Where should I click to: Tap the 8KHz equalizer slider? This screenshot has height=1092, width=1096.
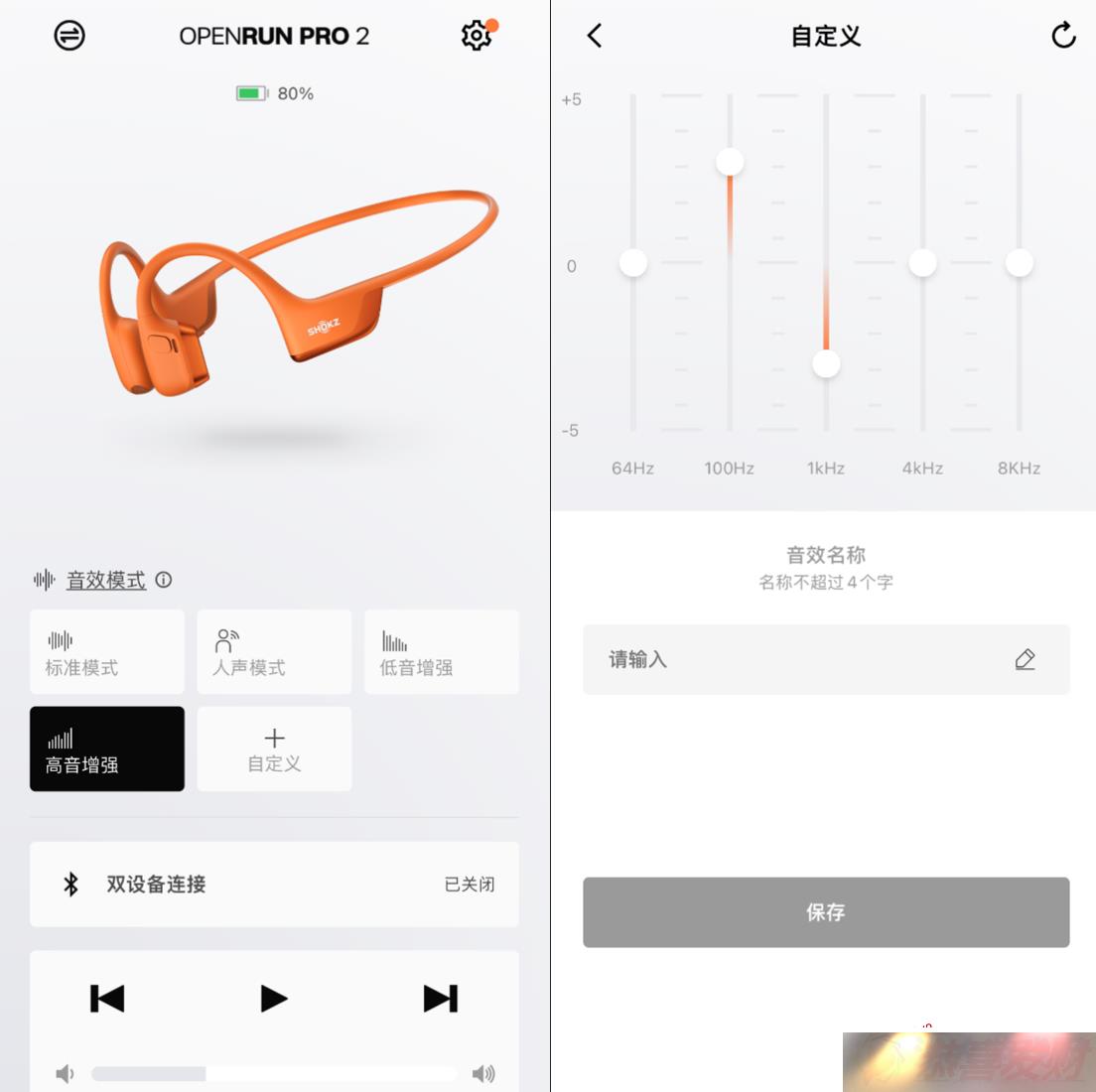coord(1020,263)
